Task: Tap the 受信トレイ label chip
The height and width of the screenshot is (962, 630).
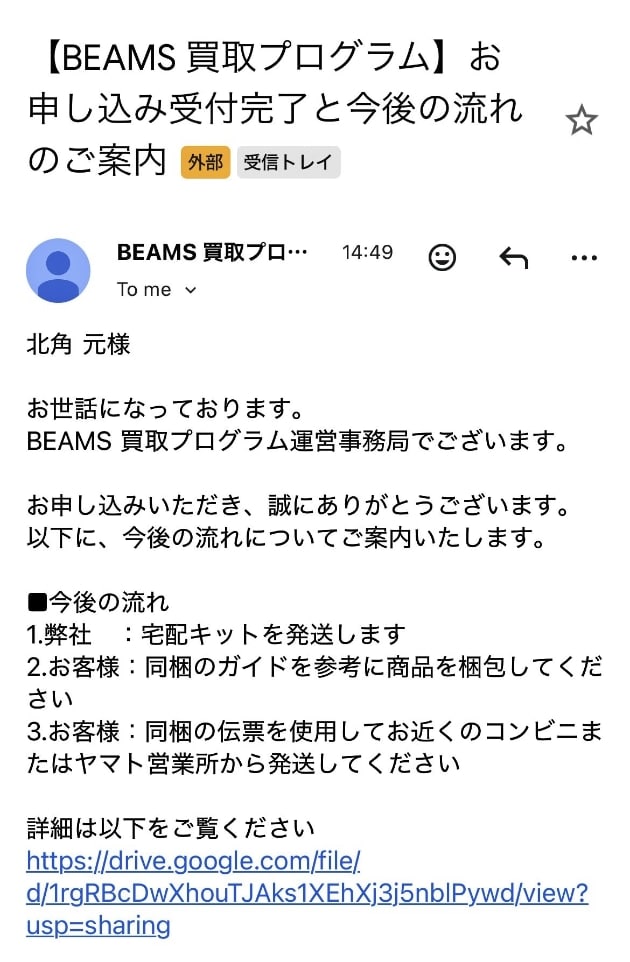Action: point(288,162)
